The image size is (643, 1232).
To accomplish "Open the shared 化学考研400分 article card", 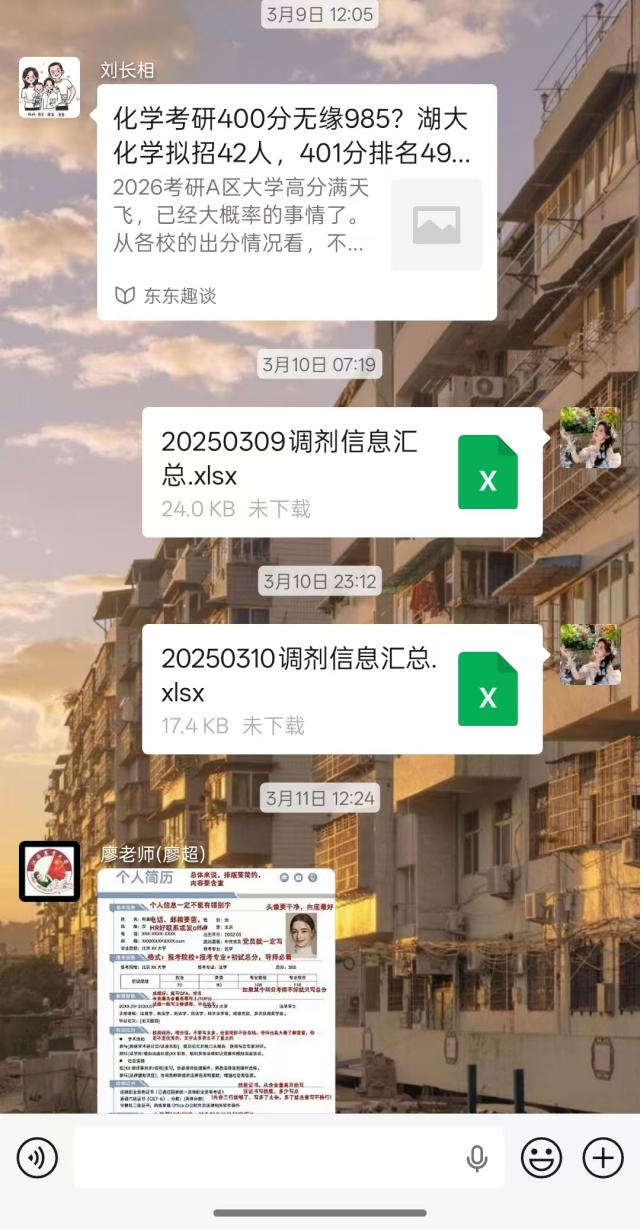I will click(x=296, y=201).
